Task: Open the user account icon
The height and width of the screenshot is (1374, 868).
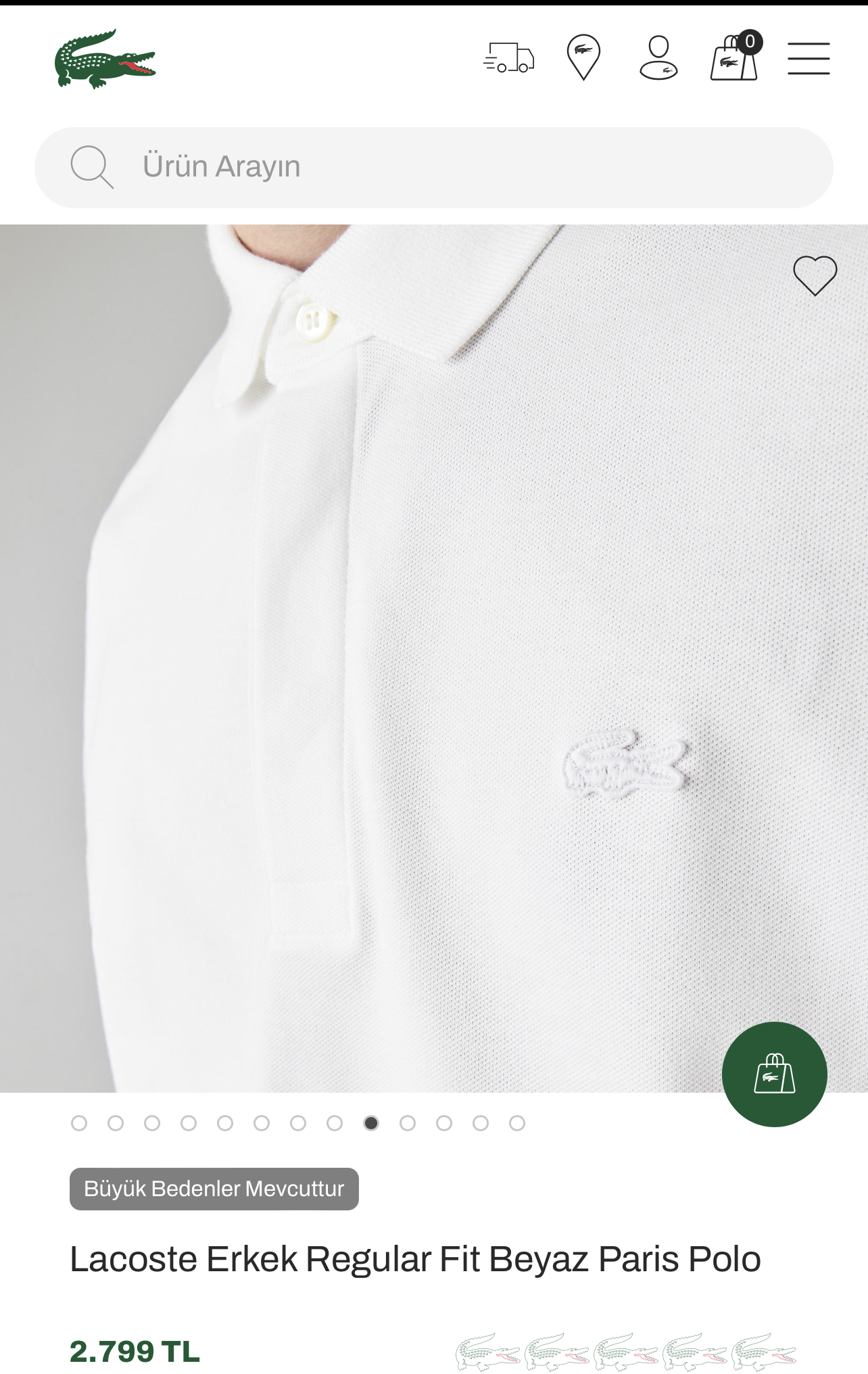Action: click(x=658, y=58)
